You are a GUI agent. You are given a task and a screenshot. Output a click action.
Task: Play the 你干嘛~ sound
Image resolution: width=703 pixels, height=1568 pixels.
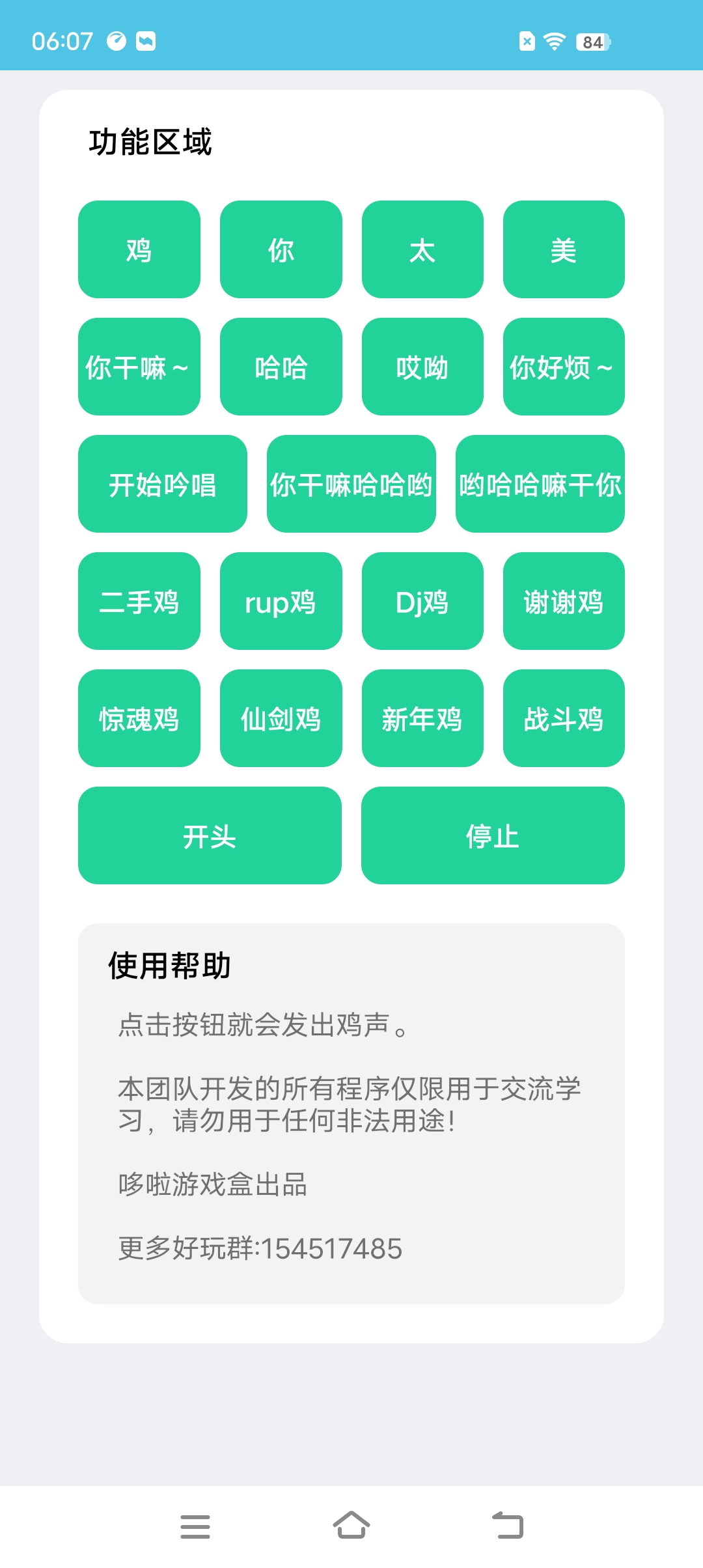pos(139,367)
